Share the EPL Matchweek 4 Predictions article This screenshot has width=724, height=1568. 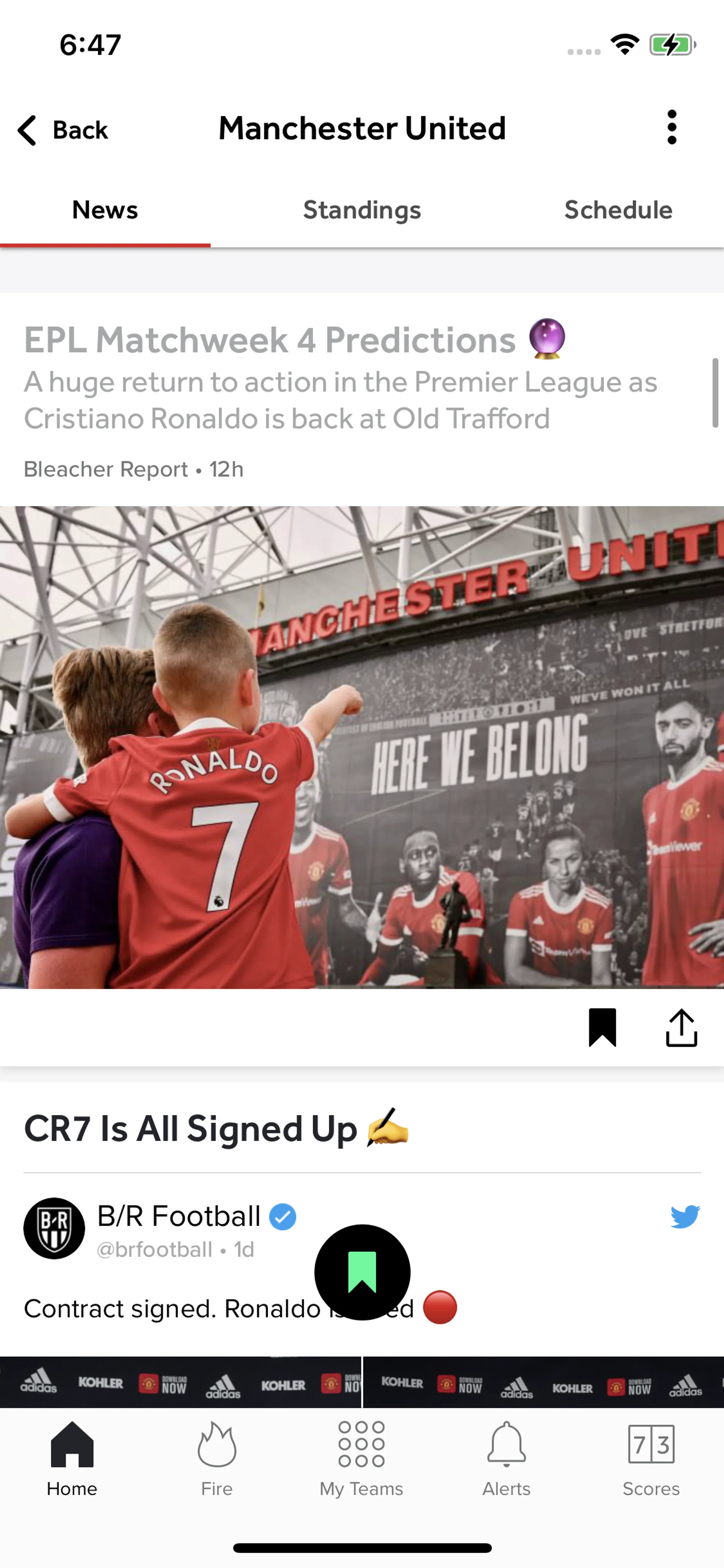681,1027
